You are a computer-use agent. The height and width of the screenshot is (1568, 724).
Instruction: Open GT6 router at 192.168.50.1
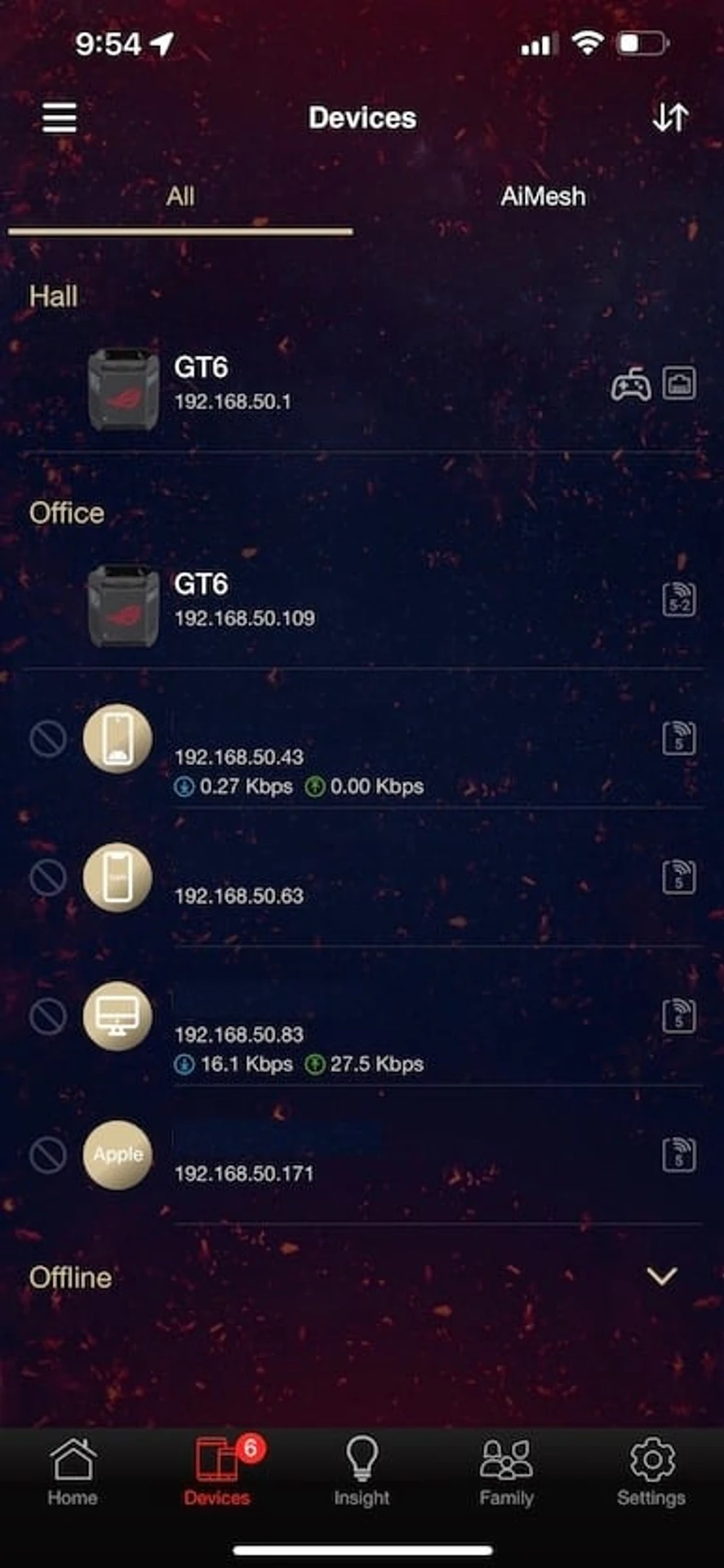(233, 384)
